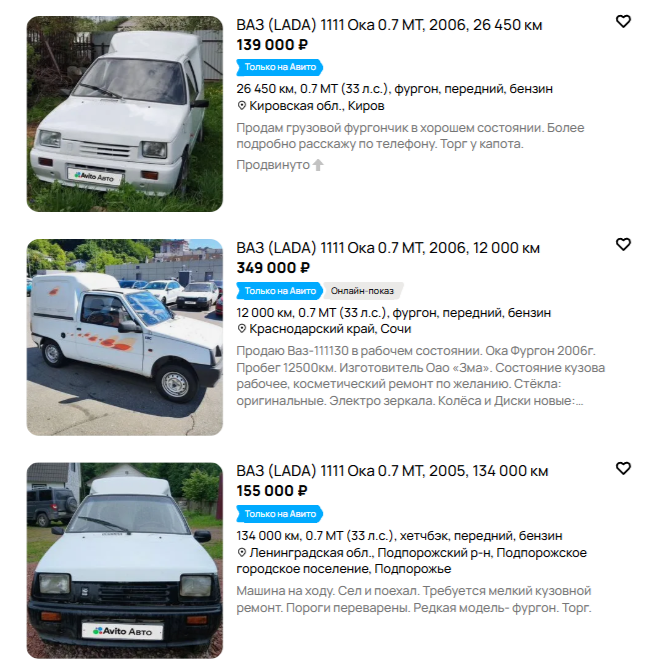
Task: Open the Oka listing with 12 000 км
Action: coord(388,248)
